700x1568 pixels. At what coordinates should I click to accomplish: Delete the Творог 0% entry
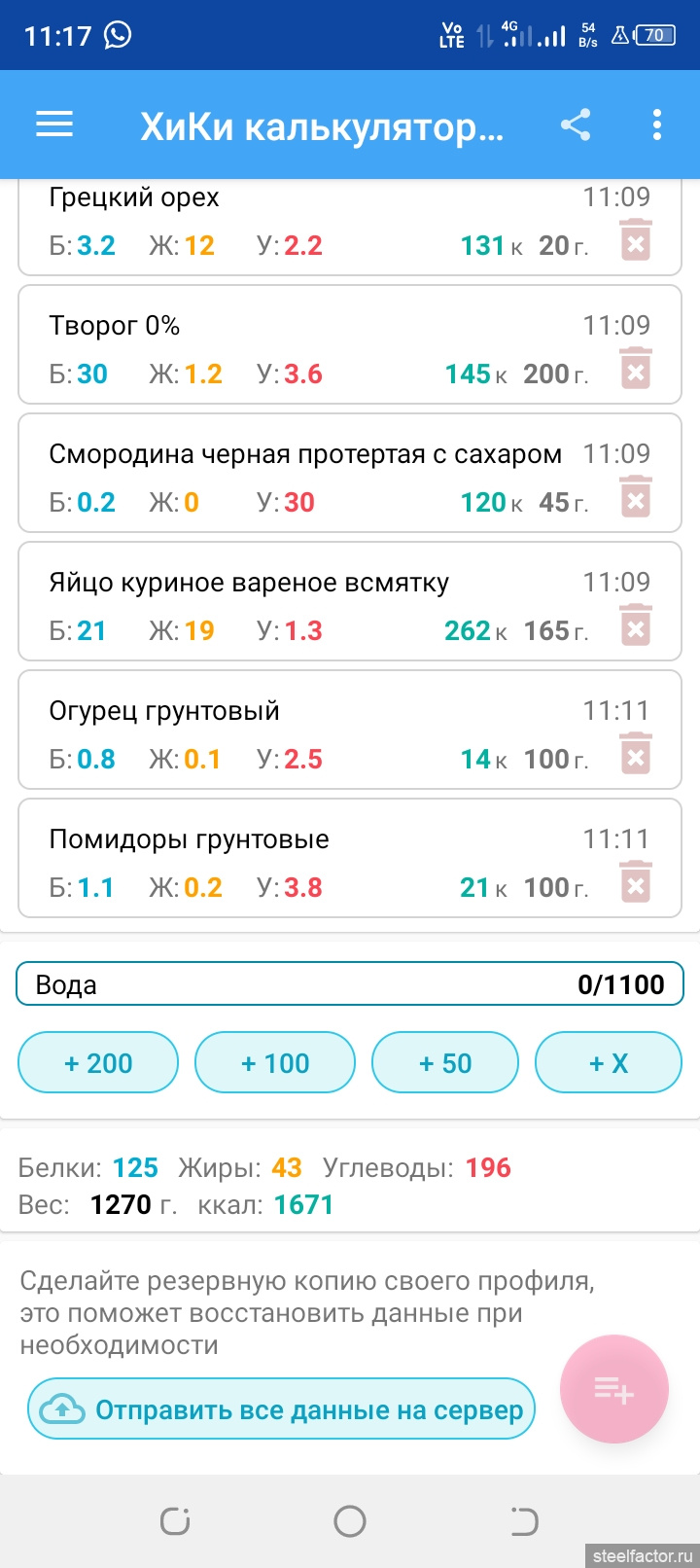click(635, 370)
